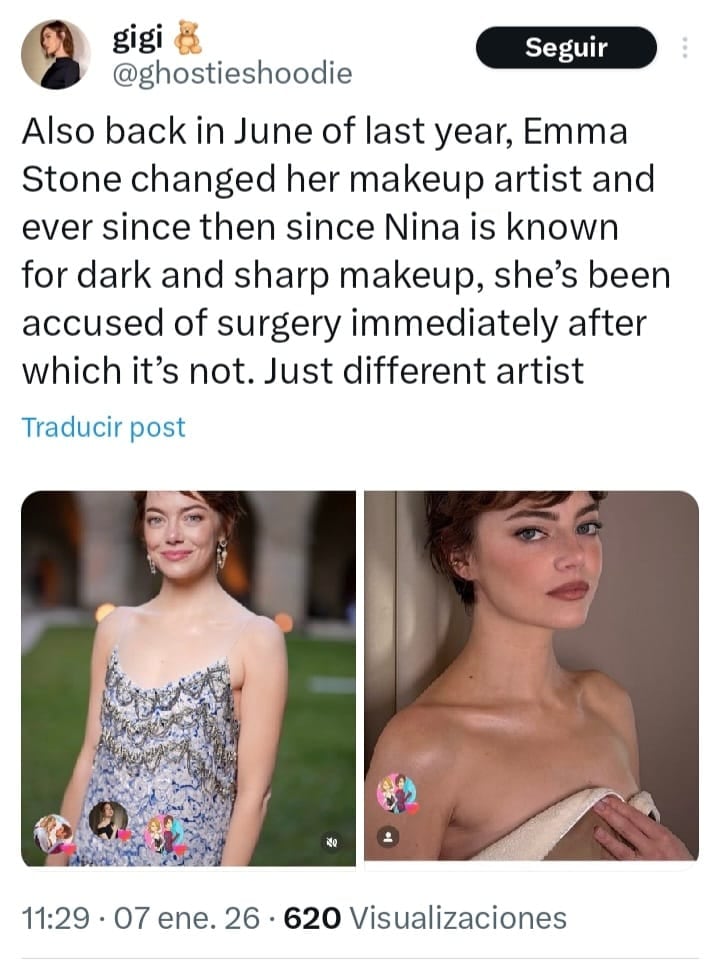720x960 pixels.
Task: Tap the tagged-people person icon on the selfie
Action: (388, 836)
